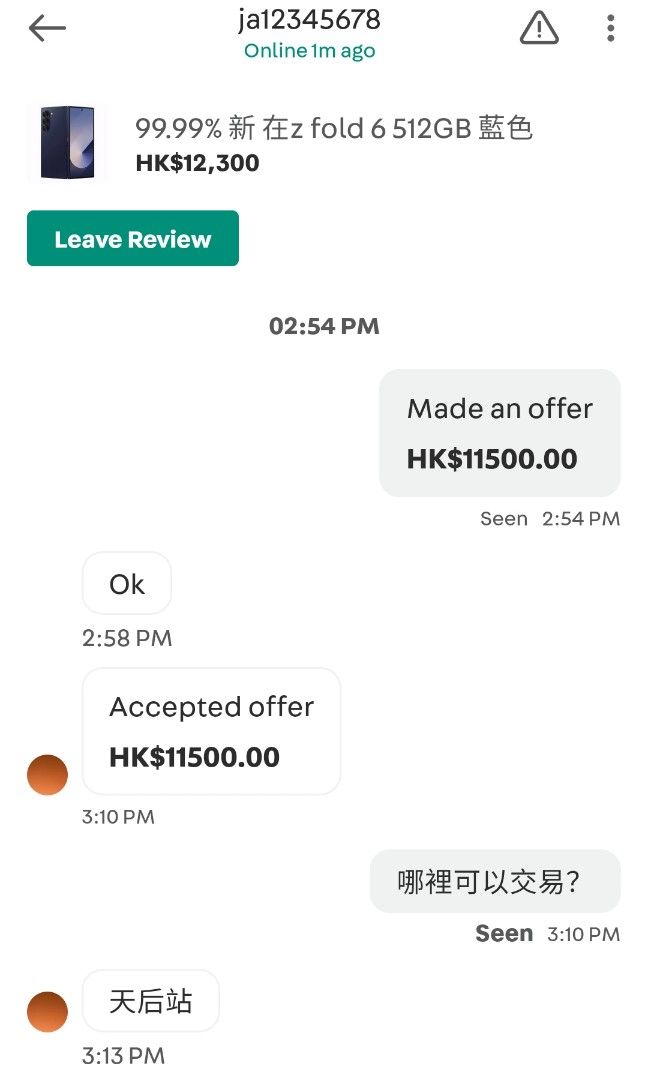Open seller avatar beside Accepted offer message
The width and height of the screenshot is (648, 1080).
48,774
